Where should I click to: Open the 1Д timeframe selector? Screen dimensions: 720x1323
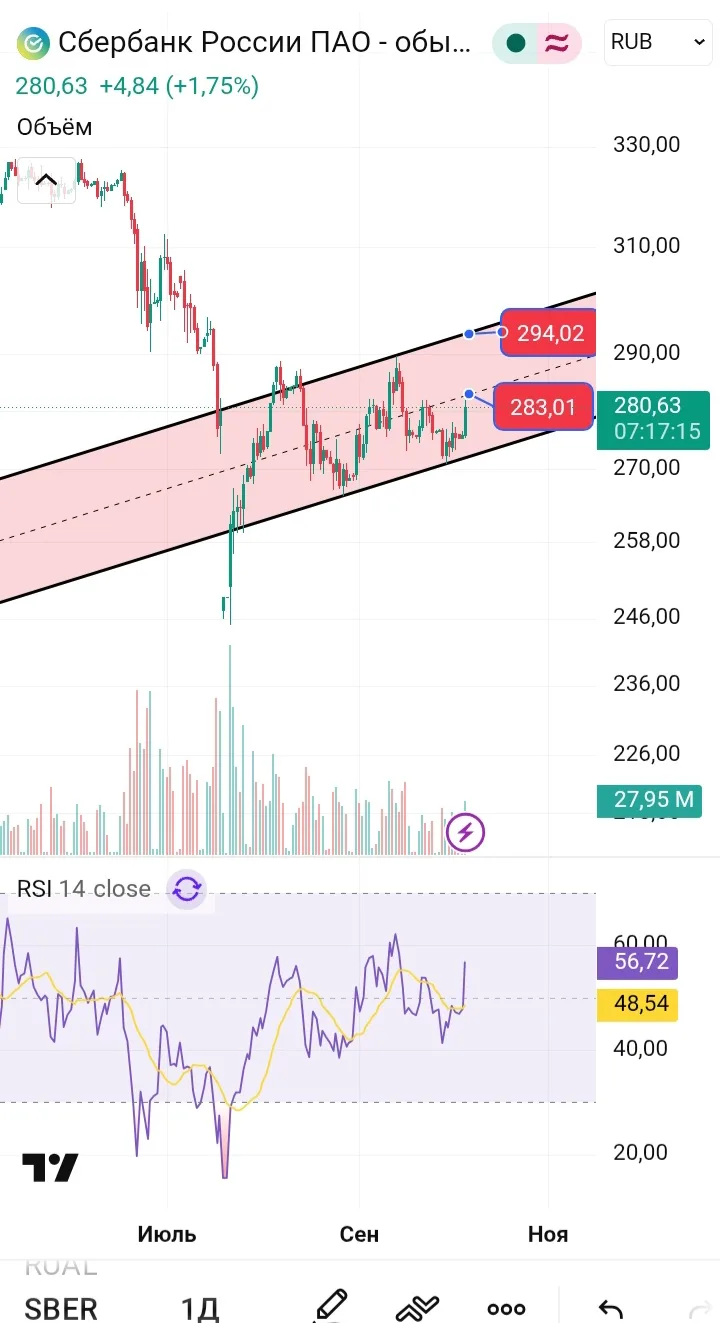200,1308
